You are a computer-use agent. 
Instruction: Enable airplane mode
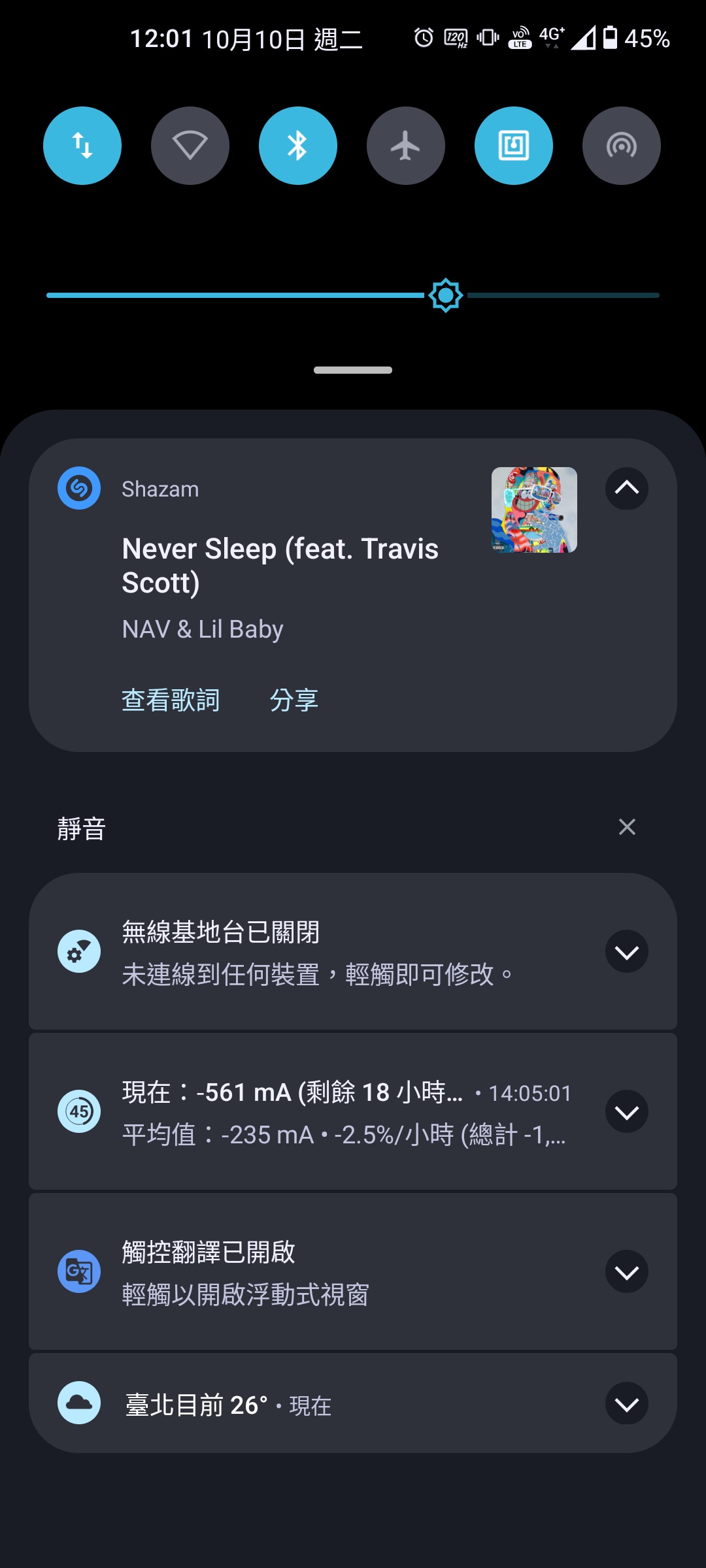406,146
